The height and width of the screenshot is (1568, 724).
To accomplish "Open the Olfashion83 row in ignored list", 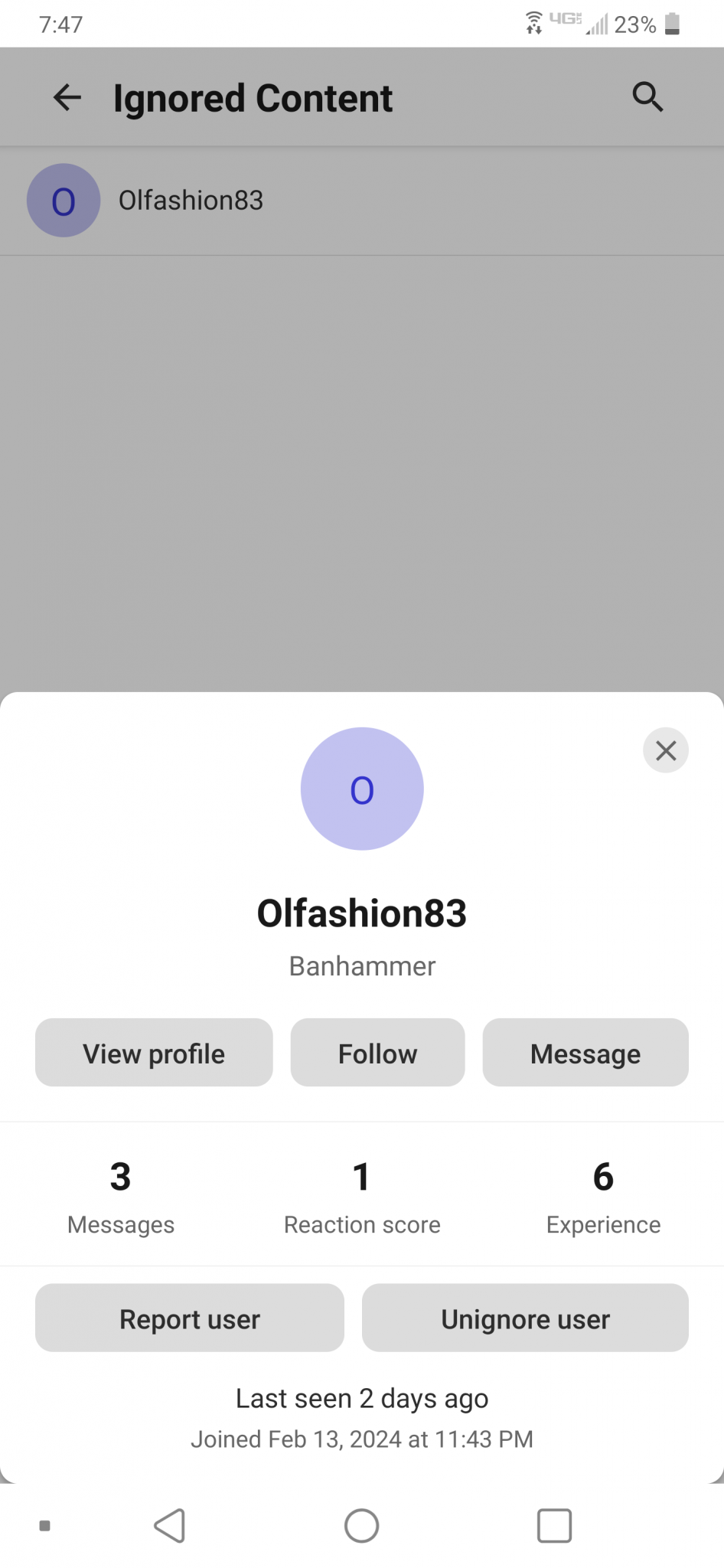I will 191,201.
